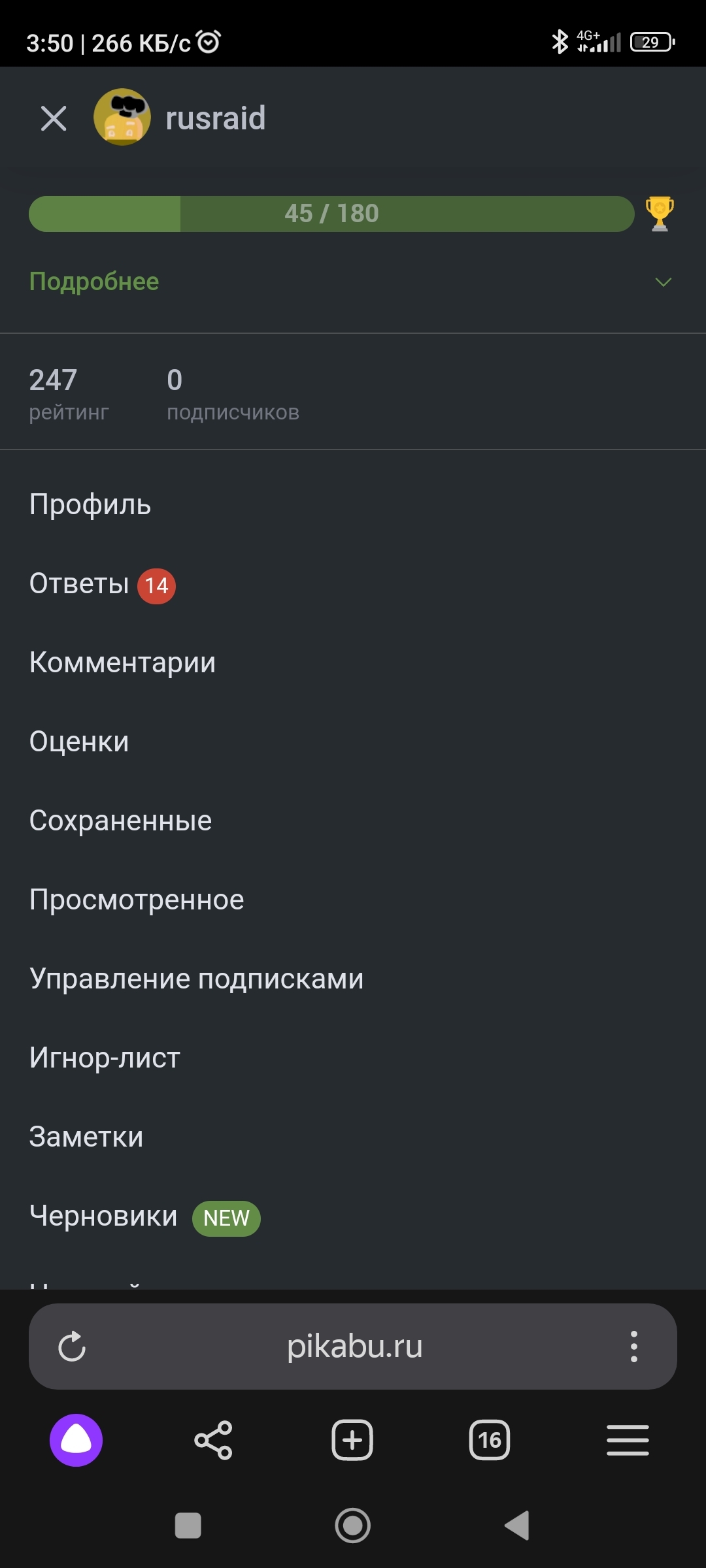Show the 16 open tabs
Image resolution: width=706 pixels, height=1568 pixels.
(490, 1440)
